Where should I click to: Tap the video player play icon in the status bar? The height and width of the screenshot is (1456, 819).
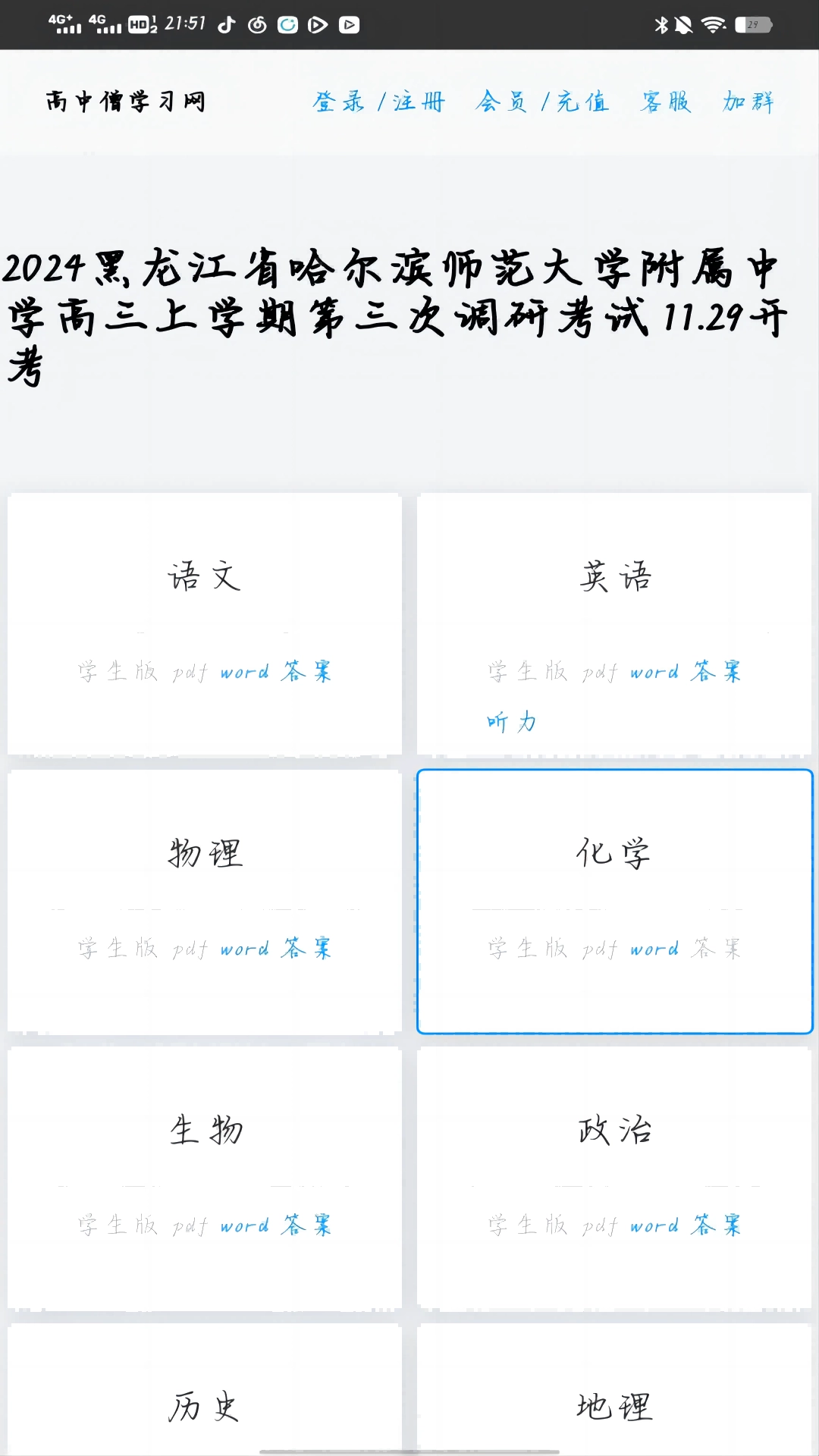click(318, 24)
